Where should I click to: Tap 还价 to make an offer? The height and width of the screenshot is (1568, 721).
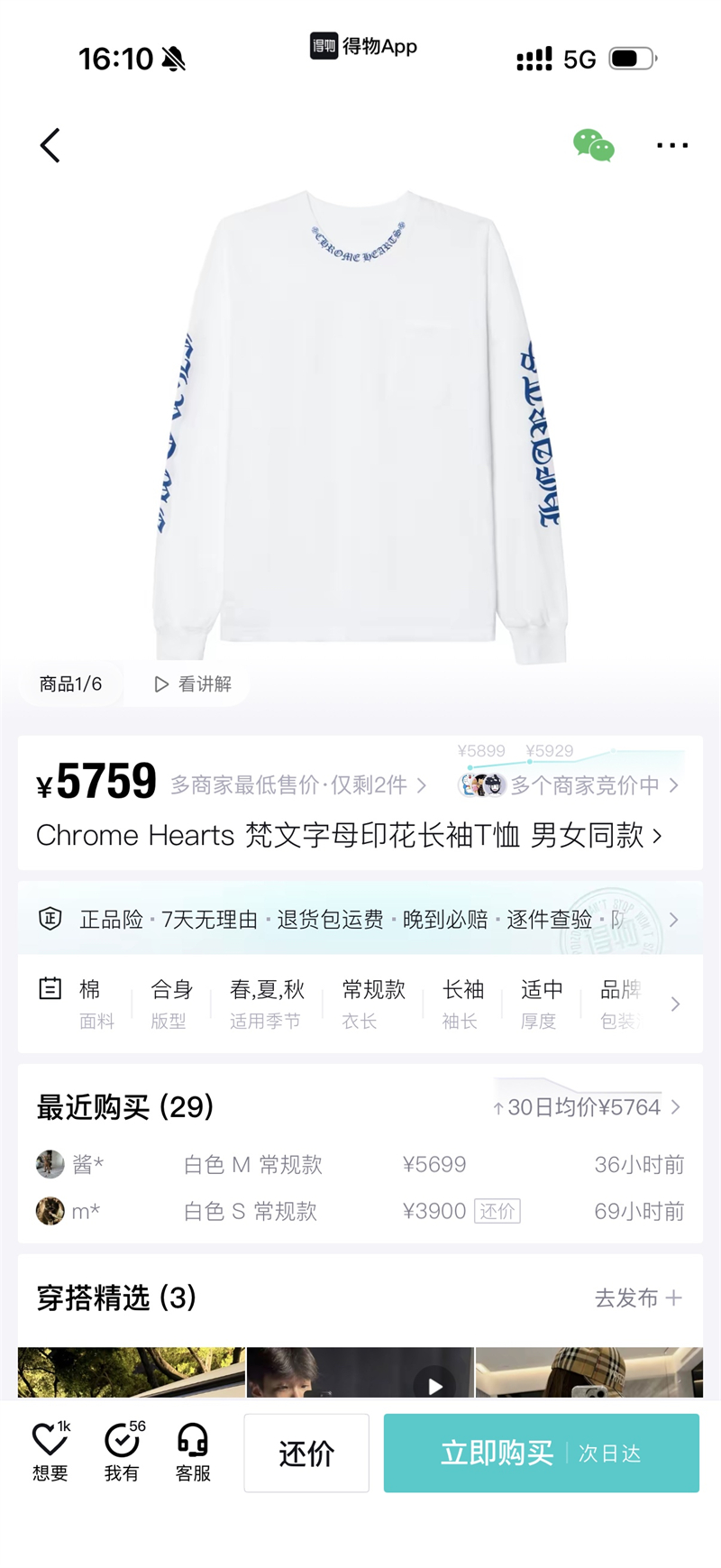coord(306,1453)
